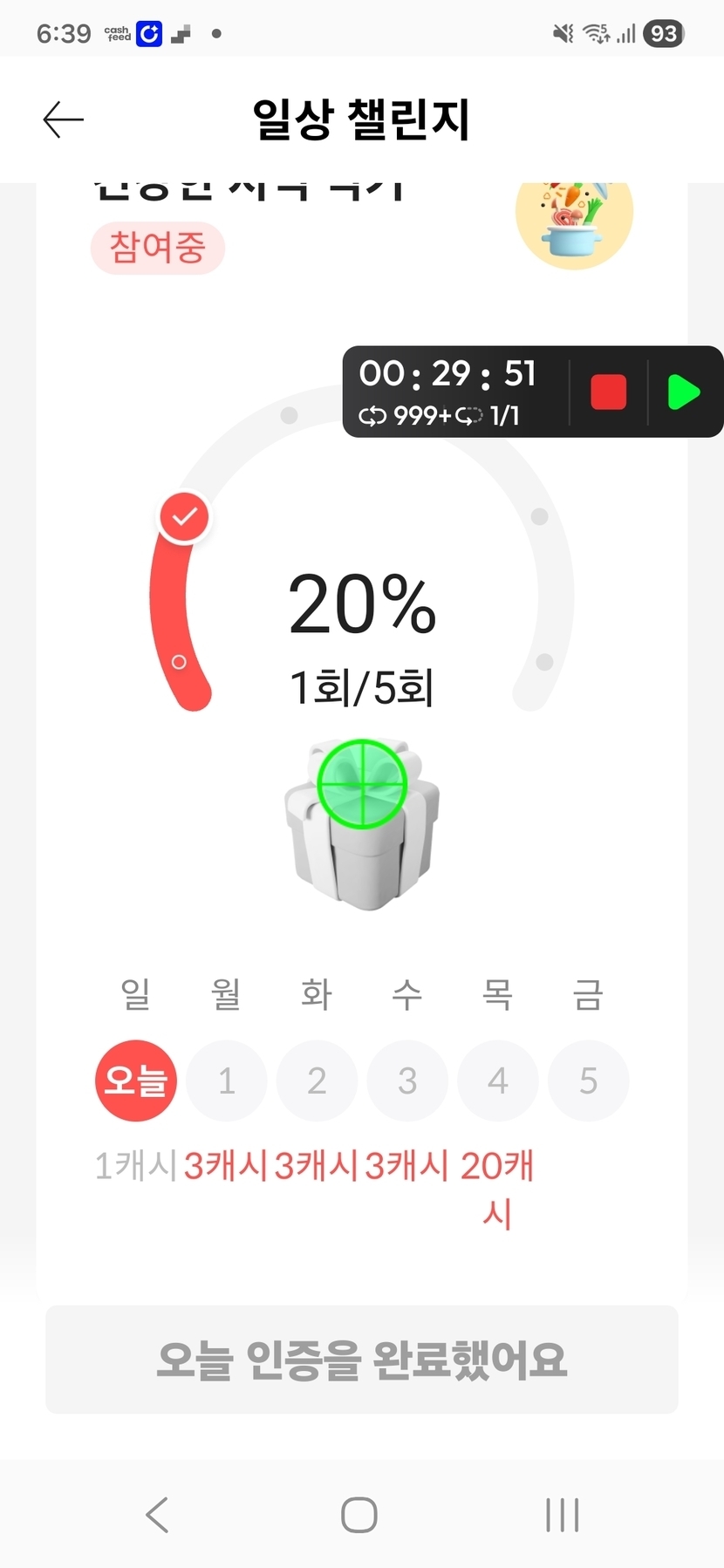Start the floating overlay with the green play button

pos(684,392)
